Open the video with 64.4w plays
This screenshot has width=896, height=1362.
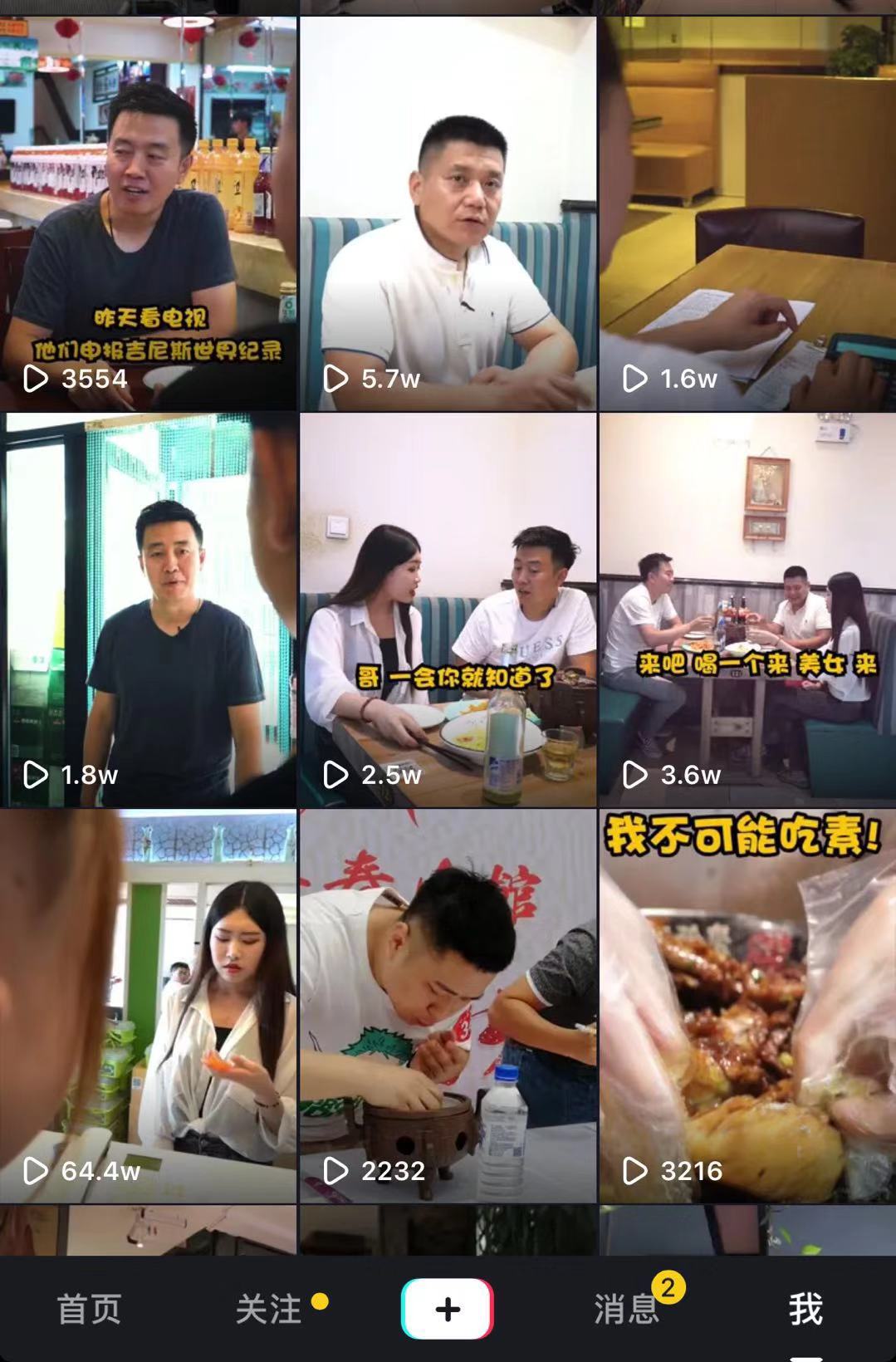coord(148,1006)
